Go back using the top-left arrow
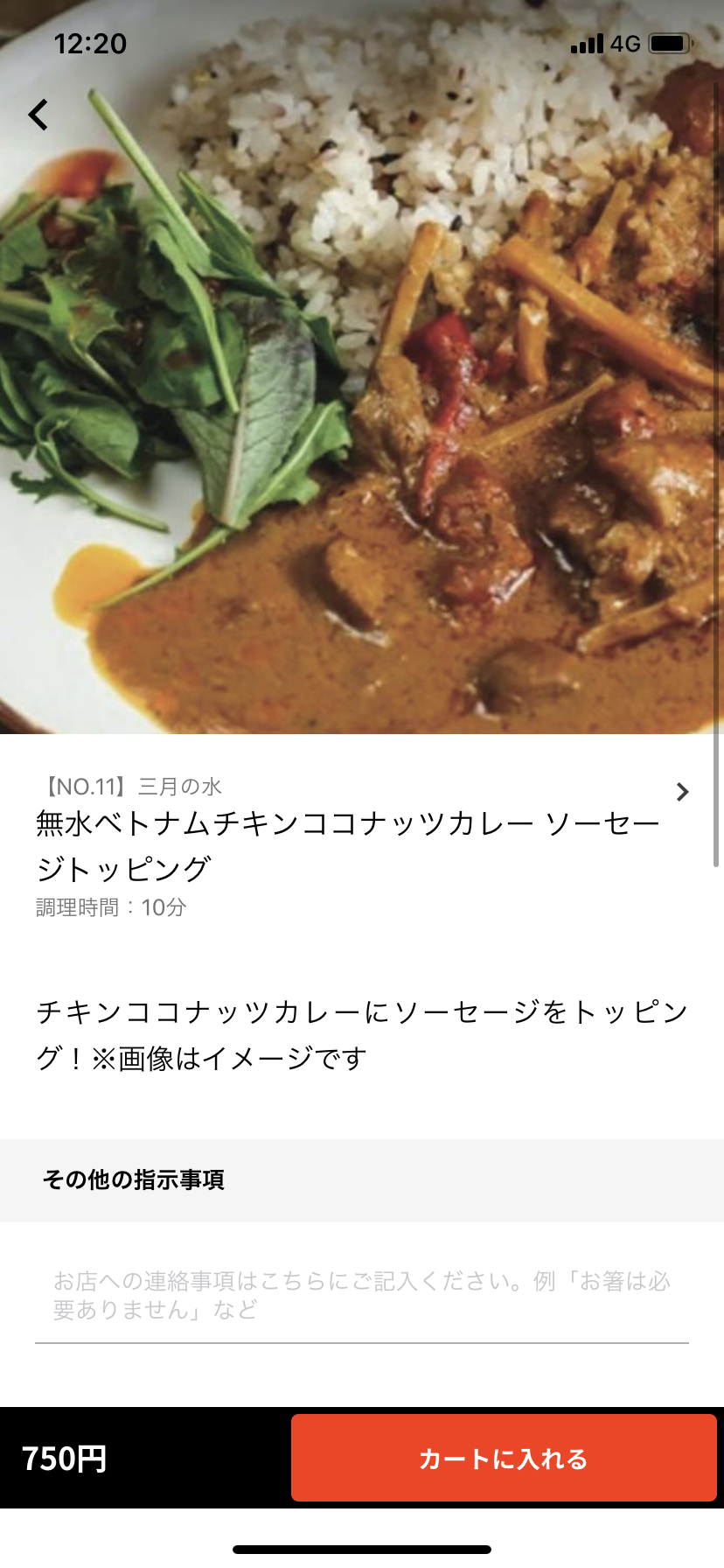Viewport: 724px width, 1568px height. [x=38, y=115]
